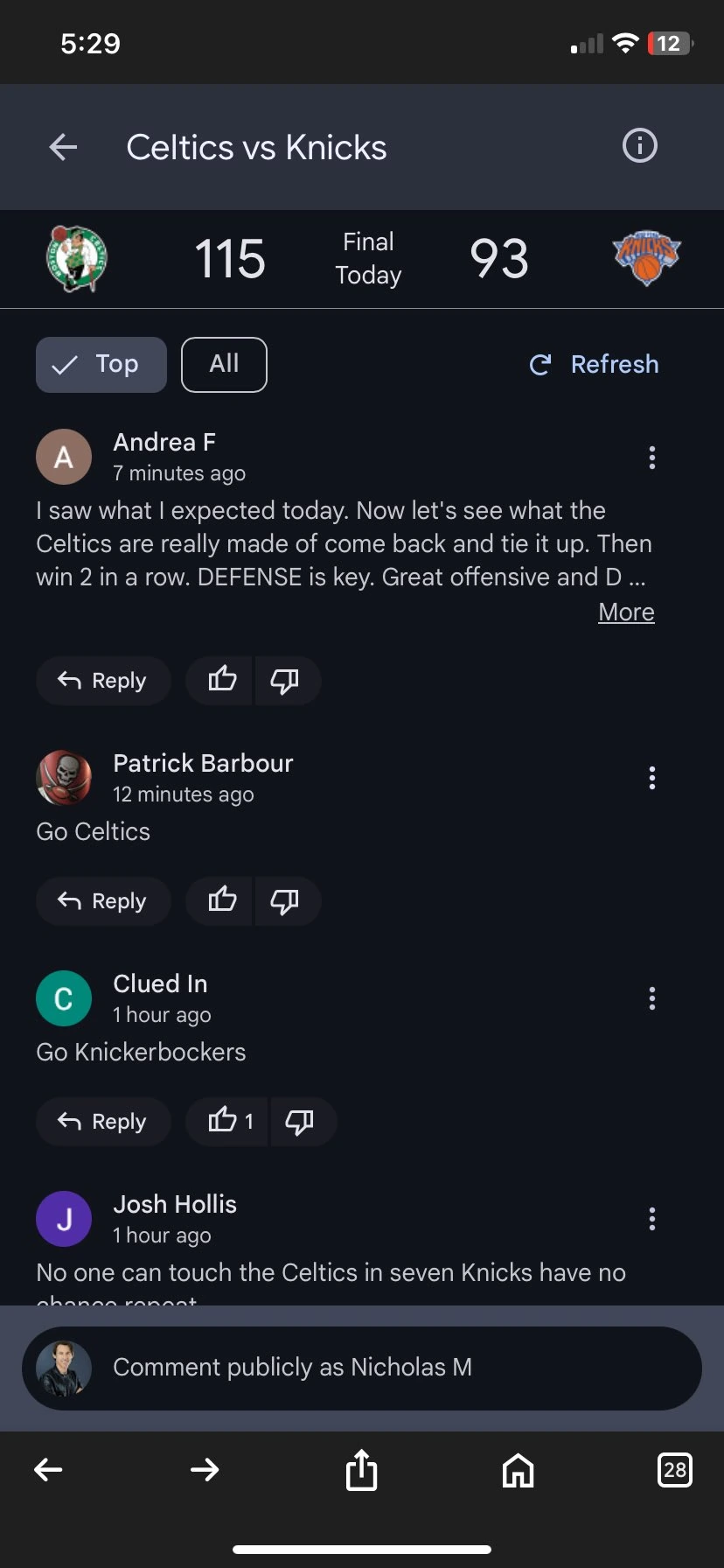Like Andrea F's comment
724x1568 pixels.
click(222, 680)
